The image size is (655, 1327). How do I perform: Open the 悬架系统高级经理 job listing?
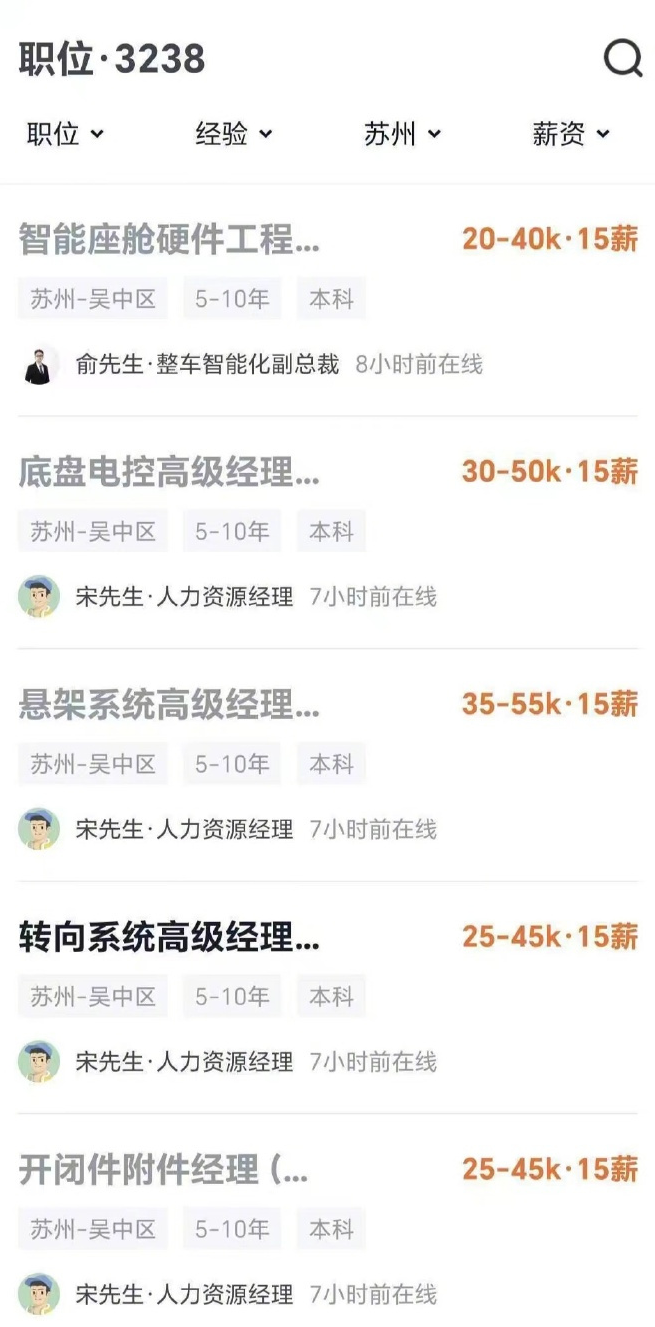(x=170, y=705)
